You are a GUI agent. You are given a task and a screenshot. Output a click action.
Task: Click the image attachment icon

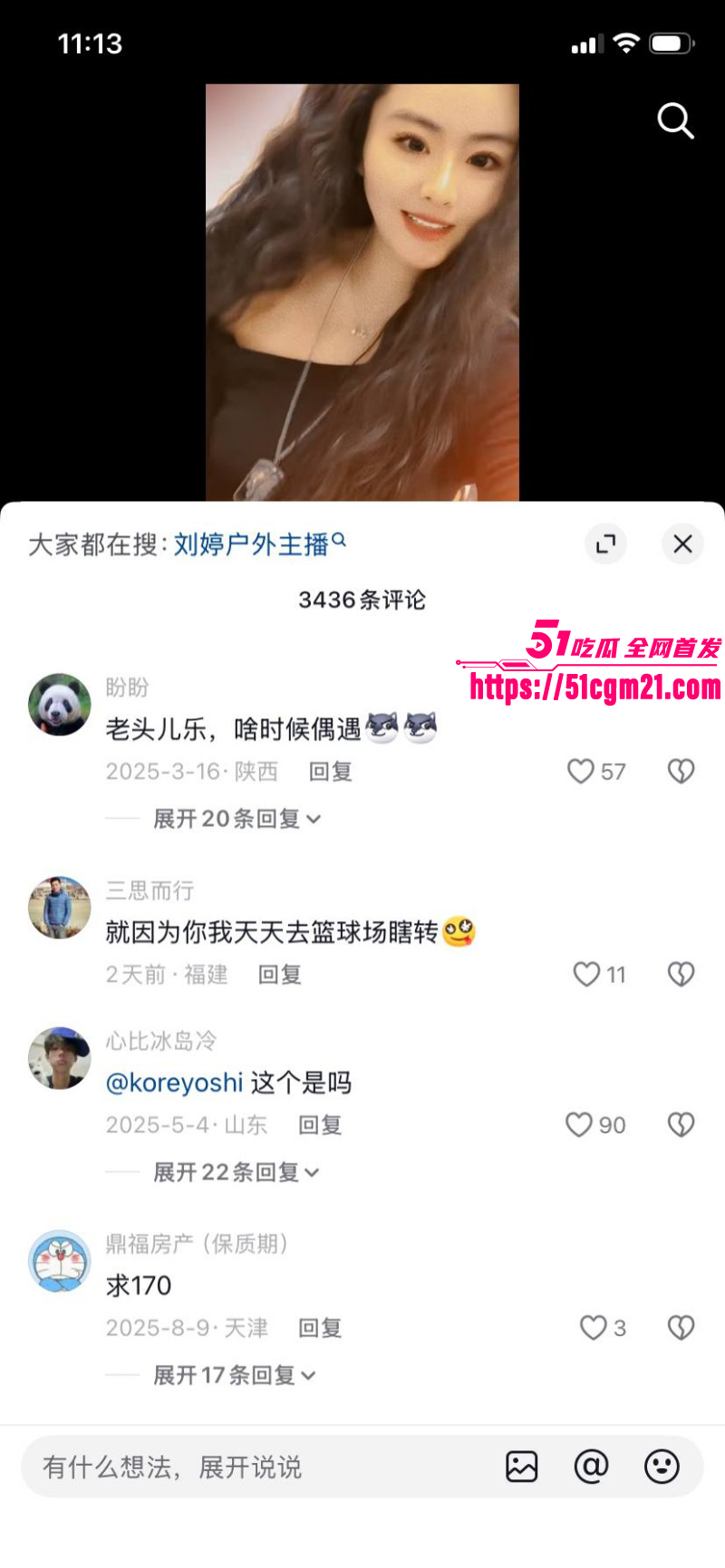(x=522, y=1467)
